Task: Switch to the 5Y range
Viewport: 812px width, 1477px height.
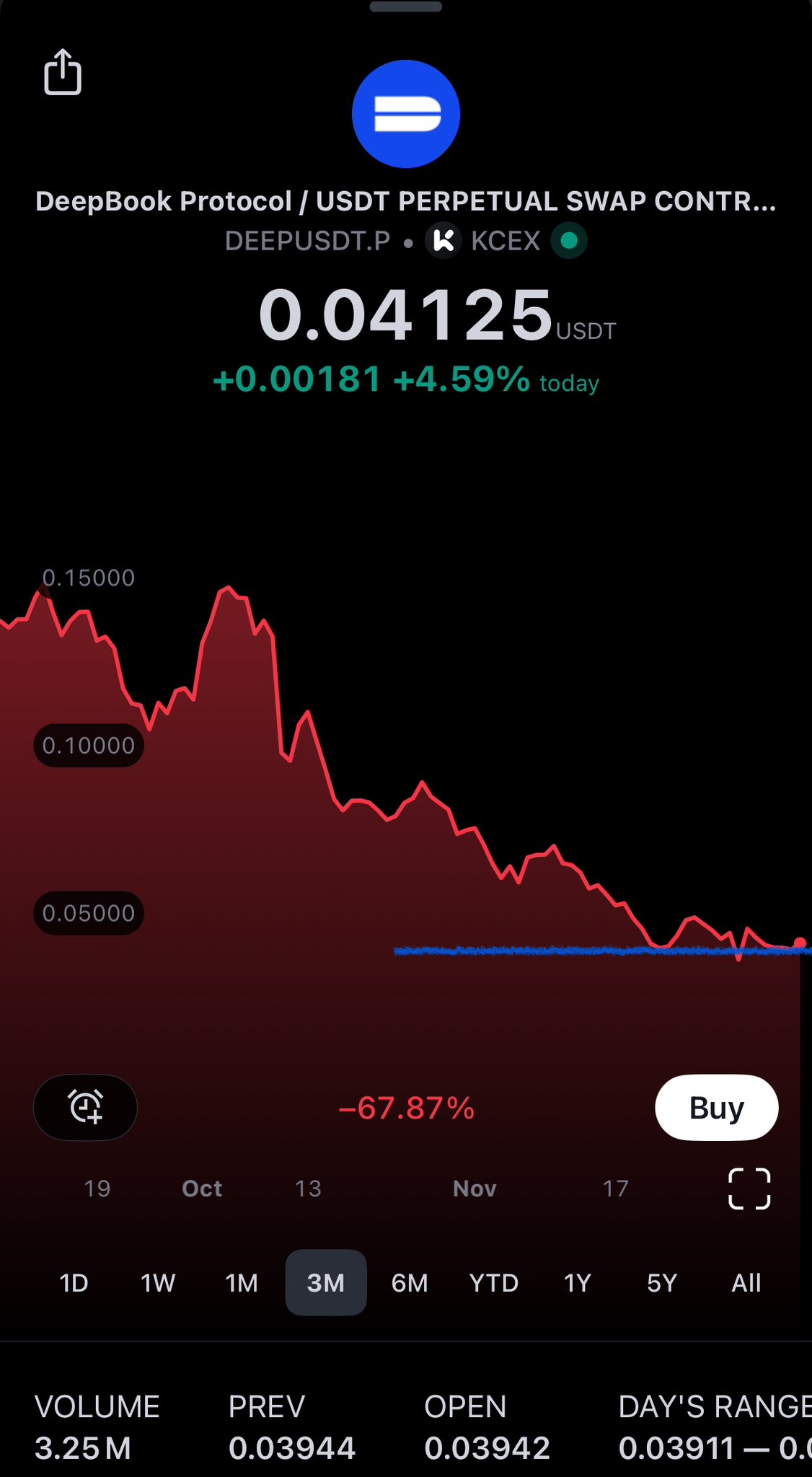Action: point(662,1283)
